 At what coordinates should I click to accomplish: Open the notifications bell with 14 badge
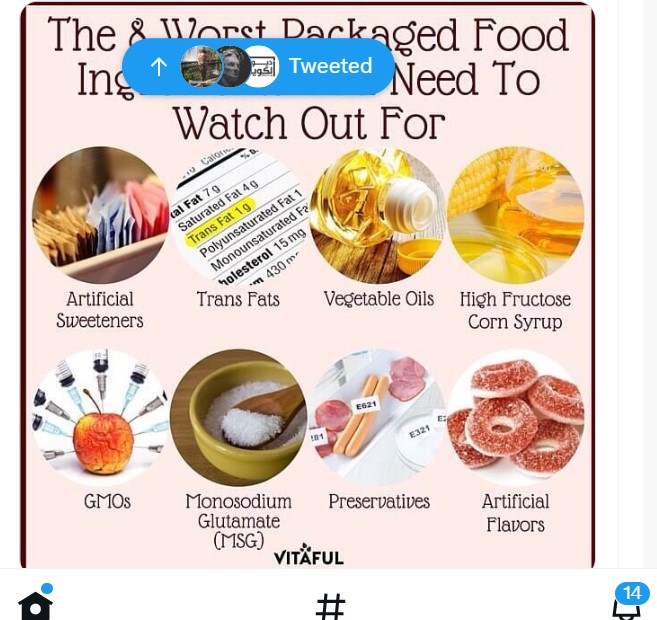coord(626,606)
